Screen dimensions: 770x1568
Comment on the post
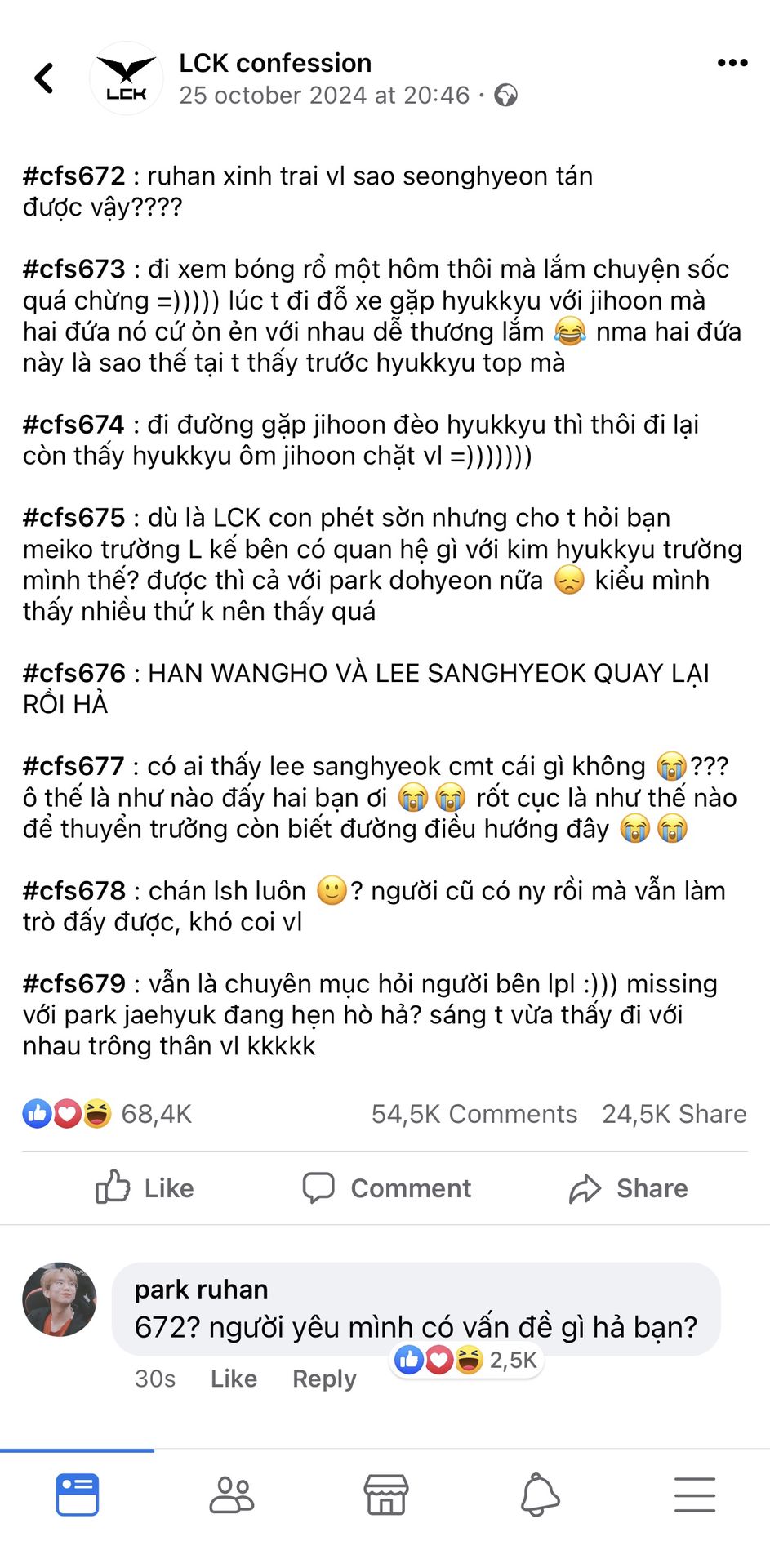pyautogui.click(x=387, y=1187)
